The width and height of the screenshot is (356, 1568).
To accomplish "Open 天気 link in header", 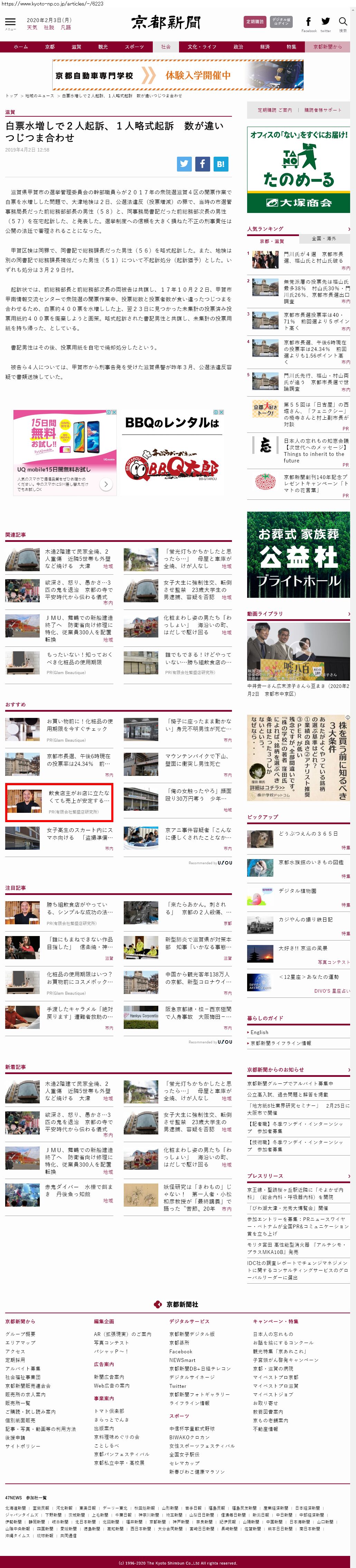I will click(32, 27).
